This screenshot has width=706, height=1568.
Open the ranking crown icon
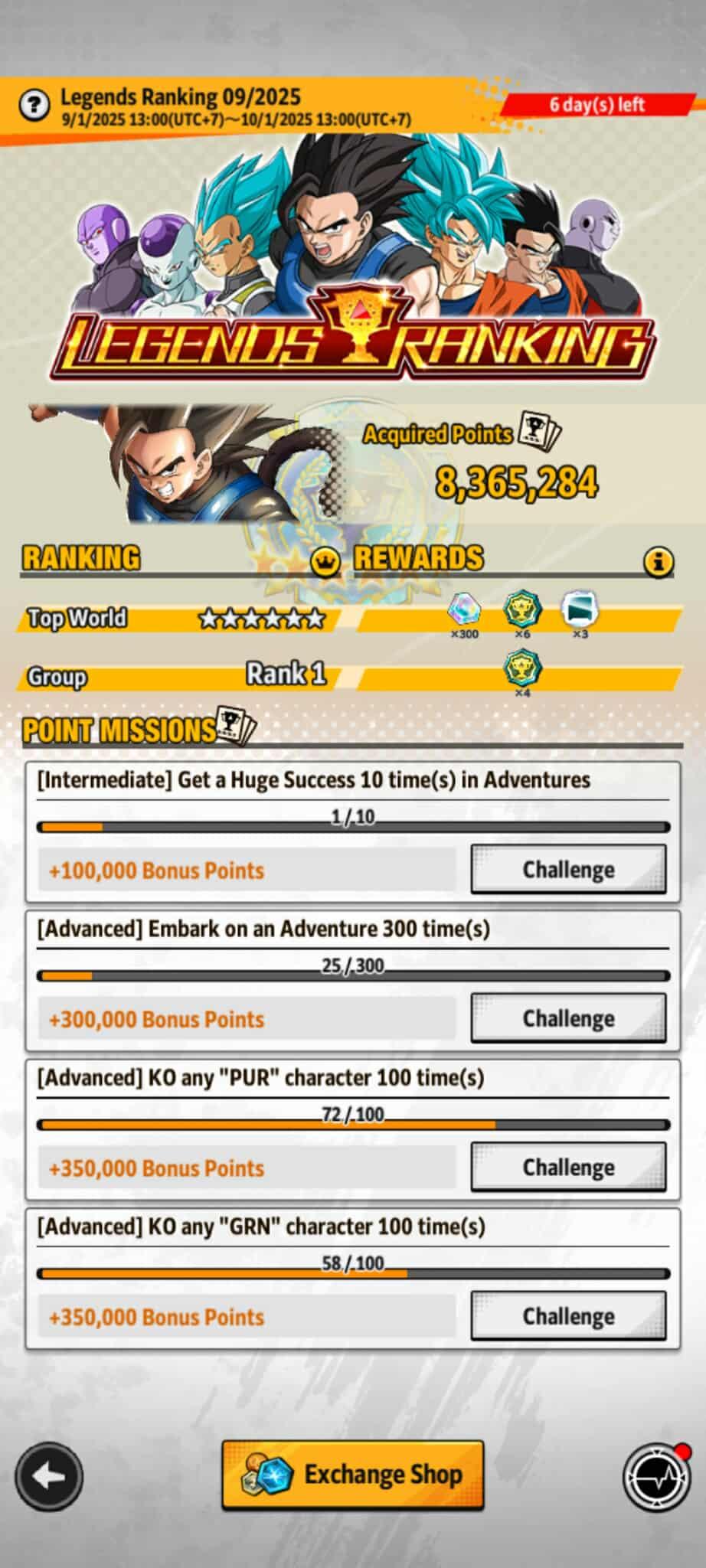[325, 563]
